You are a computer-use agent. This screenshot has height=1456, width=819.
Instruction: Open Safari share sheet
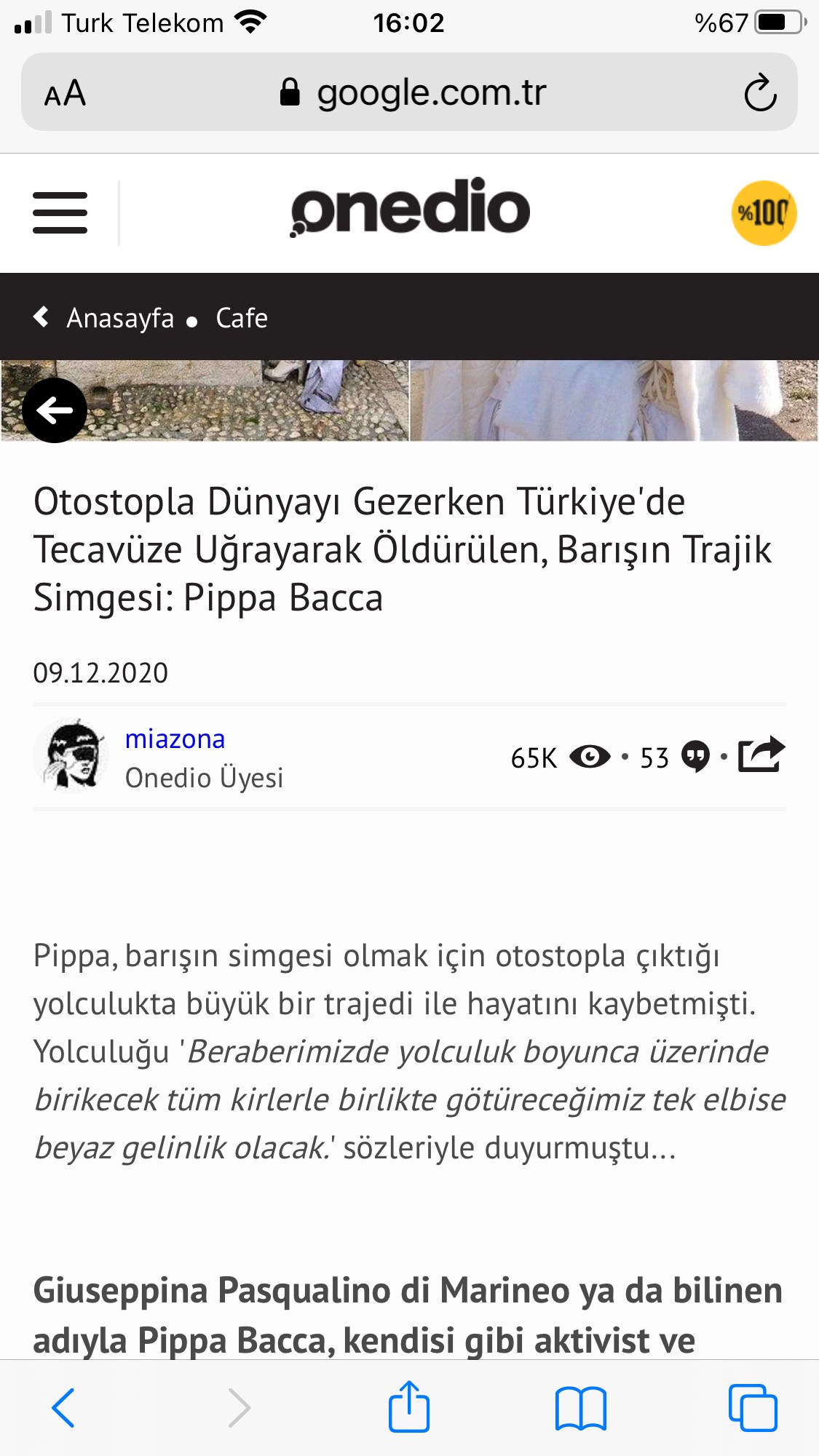point(409,1407)
